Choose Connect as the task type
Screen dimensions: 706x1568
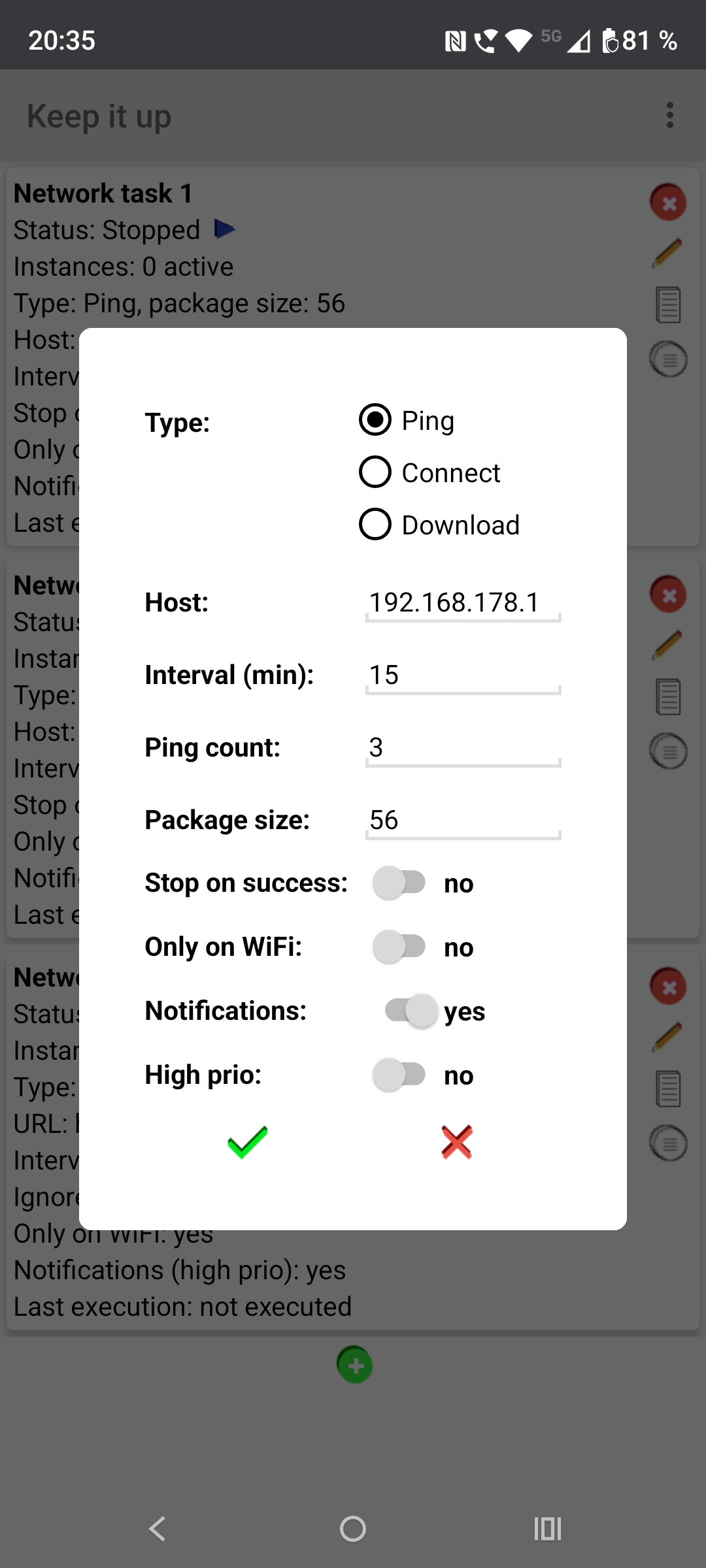375,472
